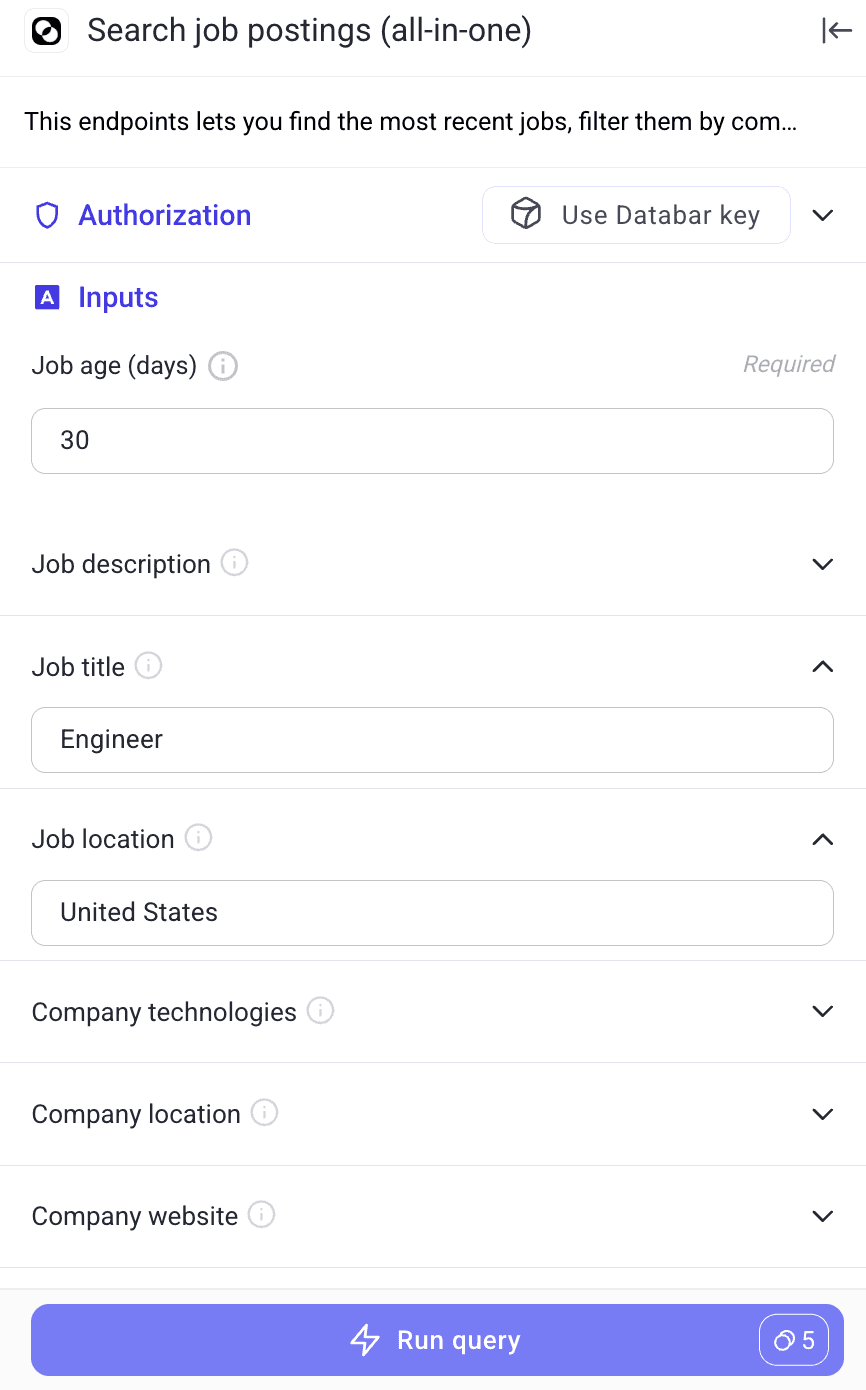Click the app logo icon top-left
The width and height of the screenshot is (866, 1390).
point(46,30)
